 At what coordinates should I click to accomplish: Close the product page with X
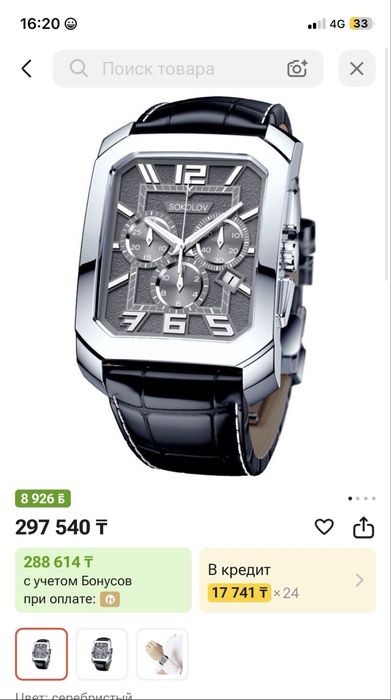click(357, 68)
